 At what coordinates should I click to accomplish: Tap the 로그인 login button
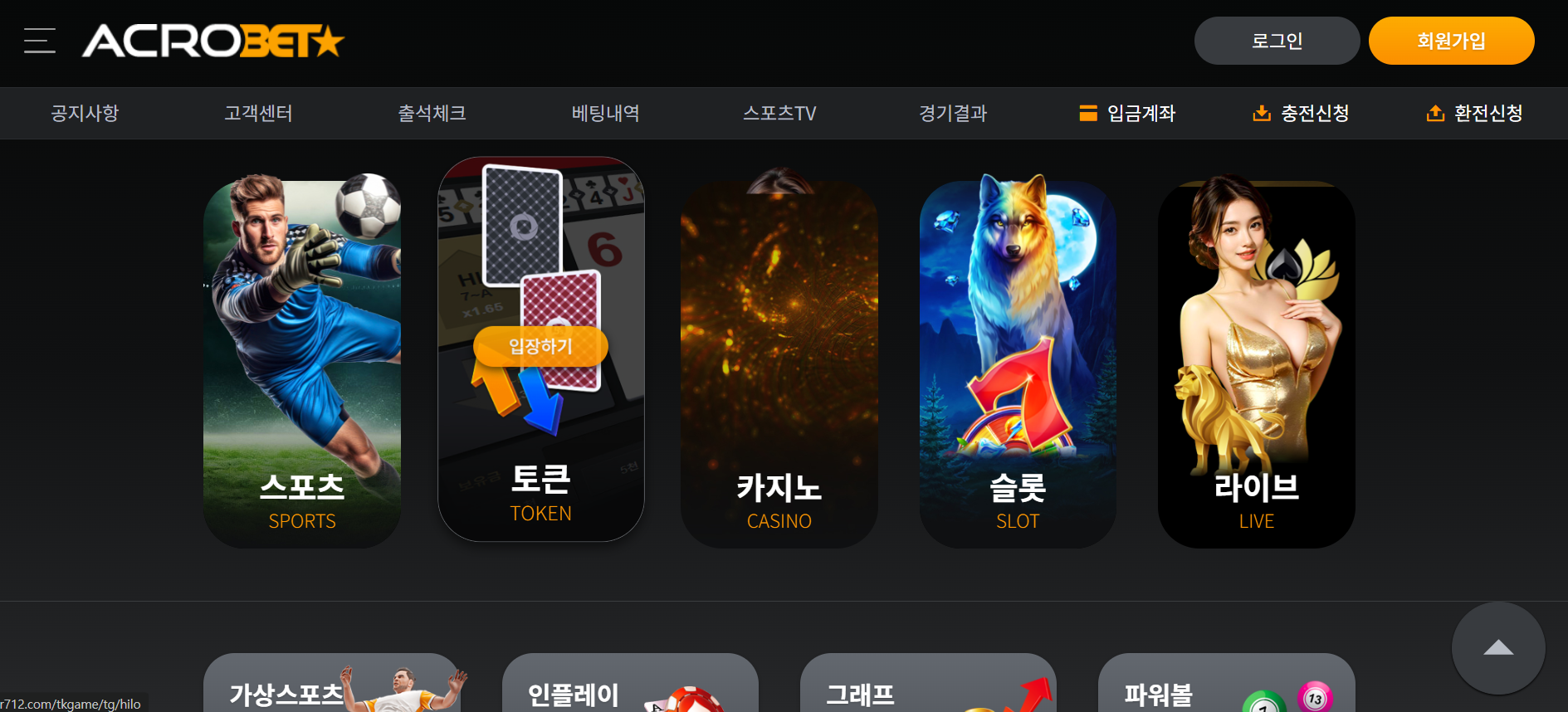click(1276, 41)
